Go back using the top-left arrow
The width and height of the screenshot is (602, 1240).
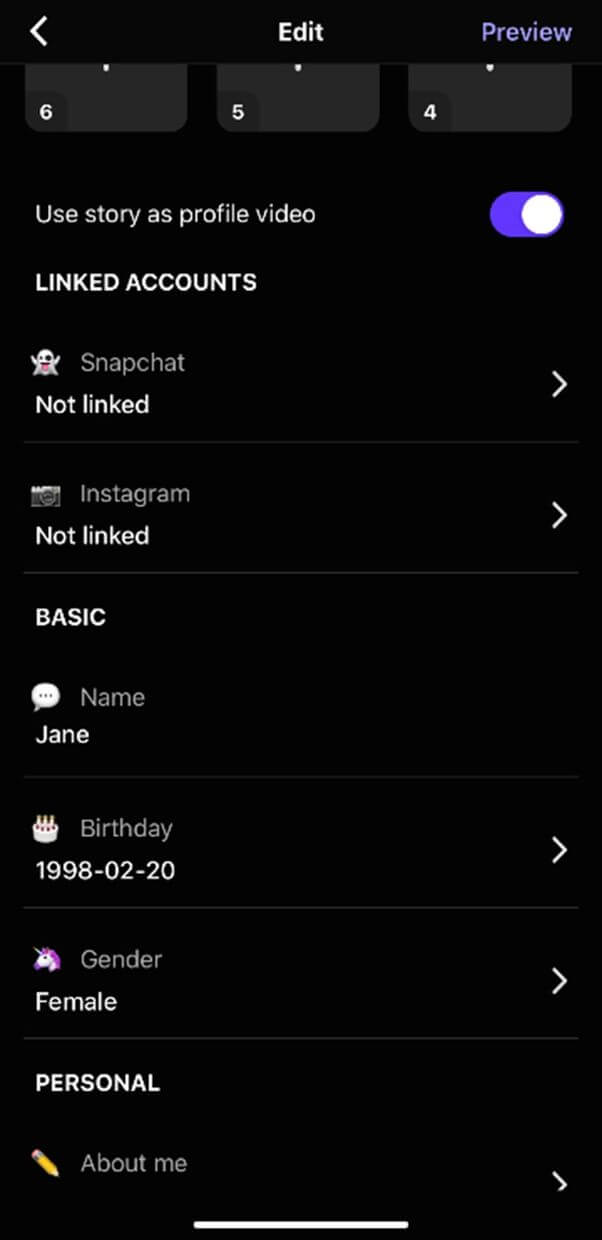[39, 31]
